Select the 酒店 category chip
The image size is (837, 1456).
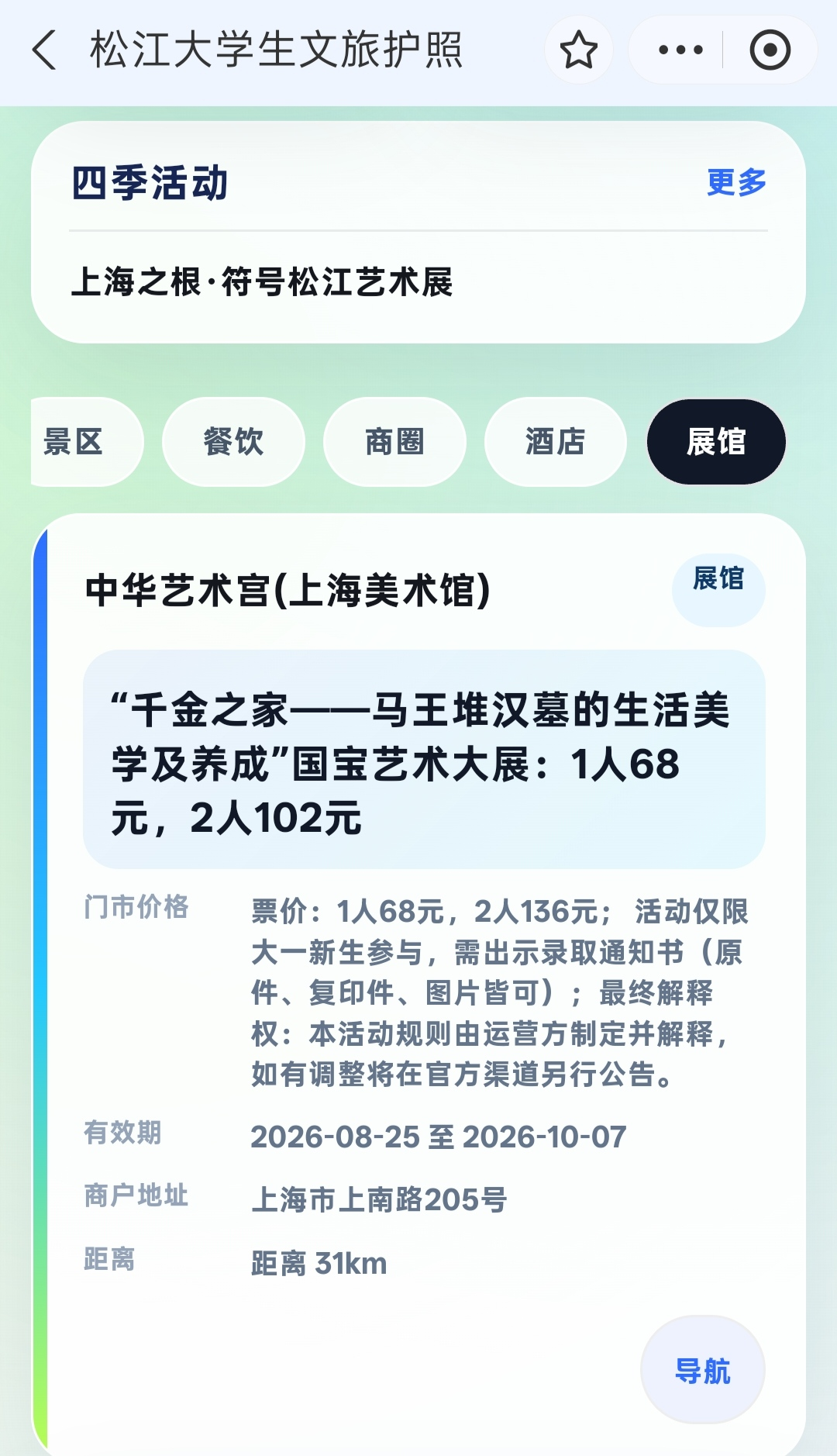pyautogui.click(x=555, y=442)
